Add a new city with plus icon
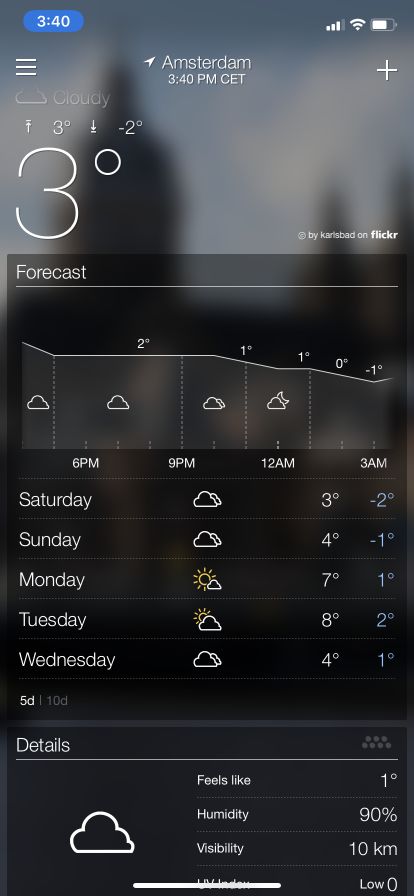 pyautogui.click(x=387, y=71)
